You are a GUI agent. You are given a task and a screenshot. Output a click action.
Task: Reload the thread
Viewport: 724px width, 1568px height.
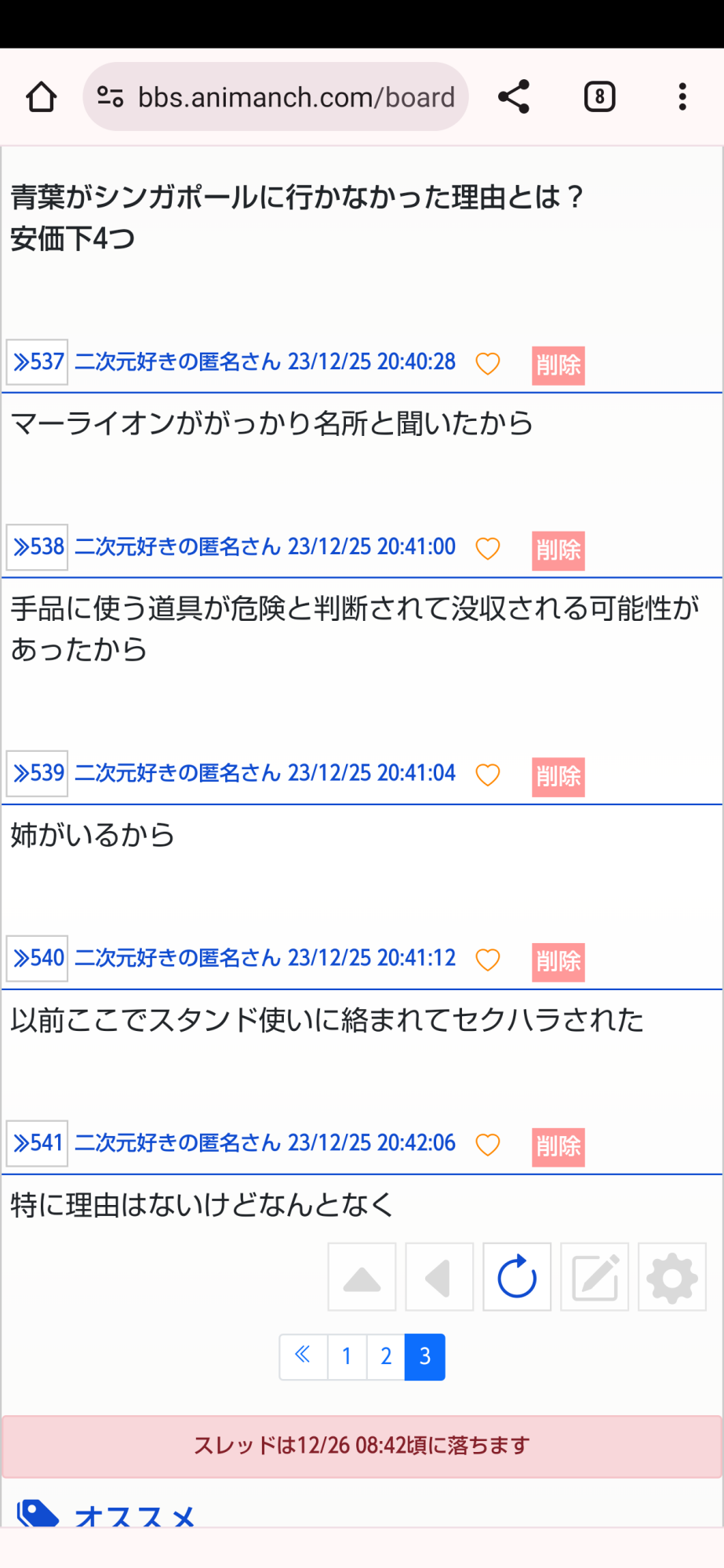click(x=517, y=1277)
